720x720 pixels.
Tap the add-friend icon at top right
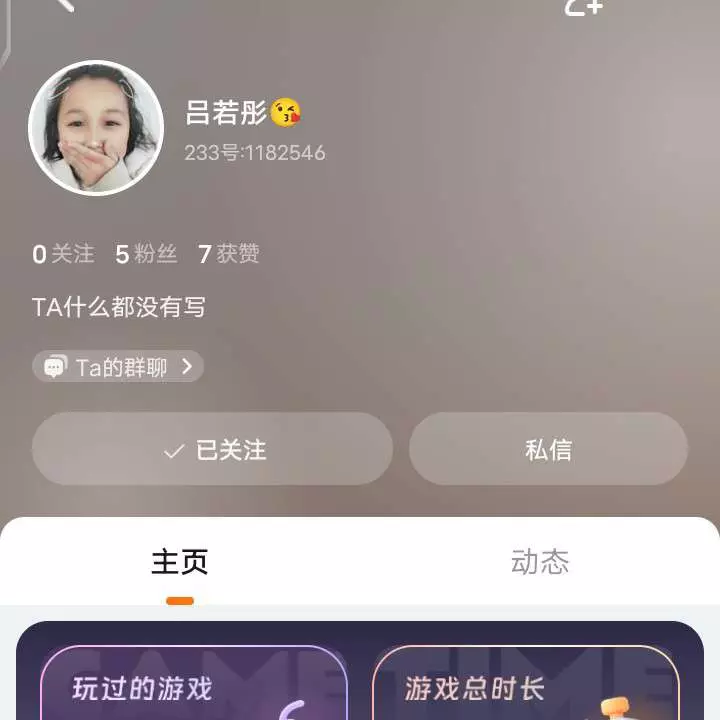click(x=584, y=6)
